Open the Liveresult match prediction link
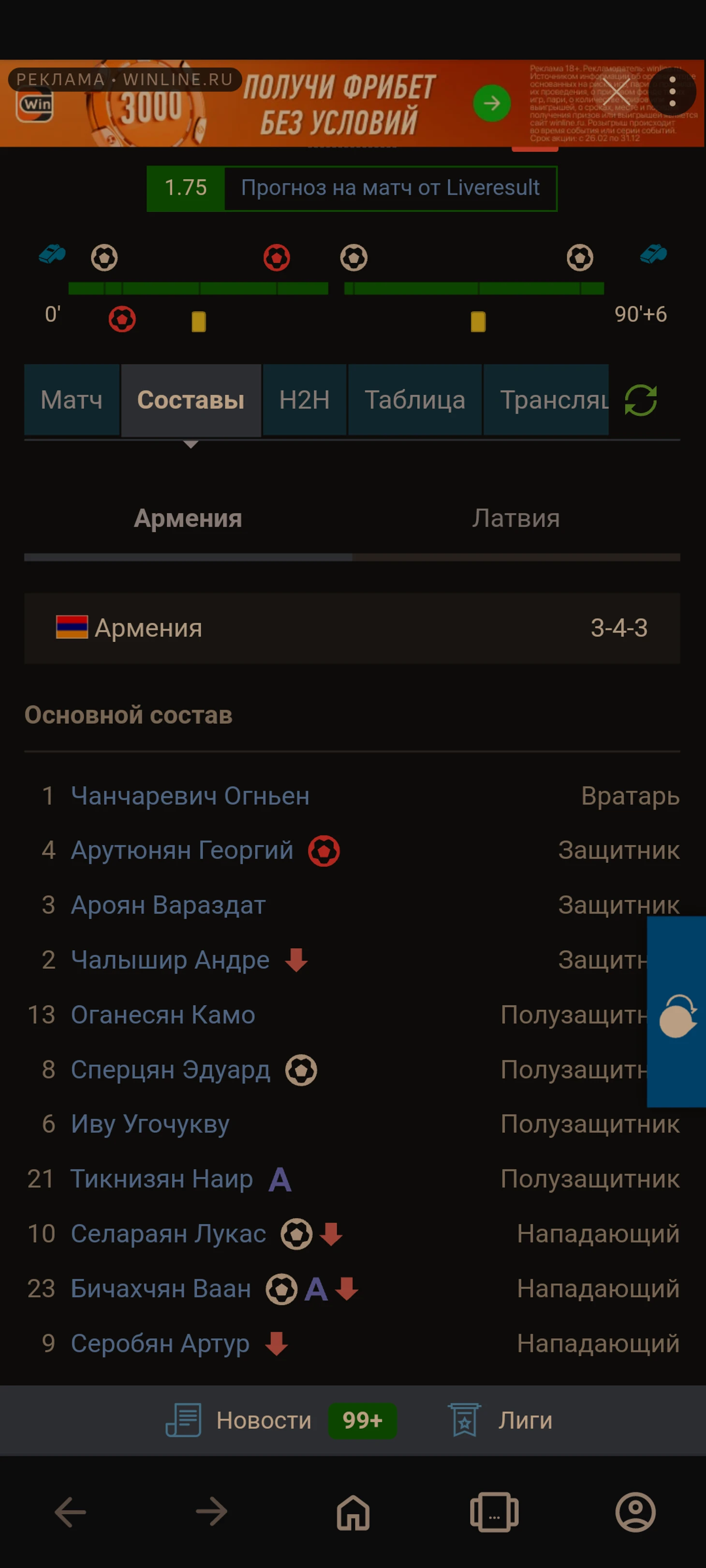The image size is (706, 1568). (x=390, y=188)
